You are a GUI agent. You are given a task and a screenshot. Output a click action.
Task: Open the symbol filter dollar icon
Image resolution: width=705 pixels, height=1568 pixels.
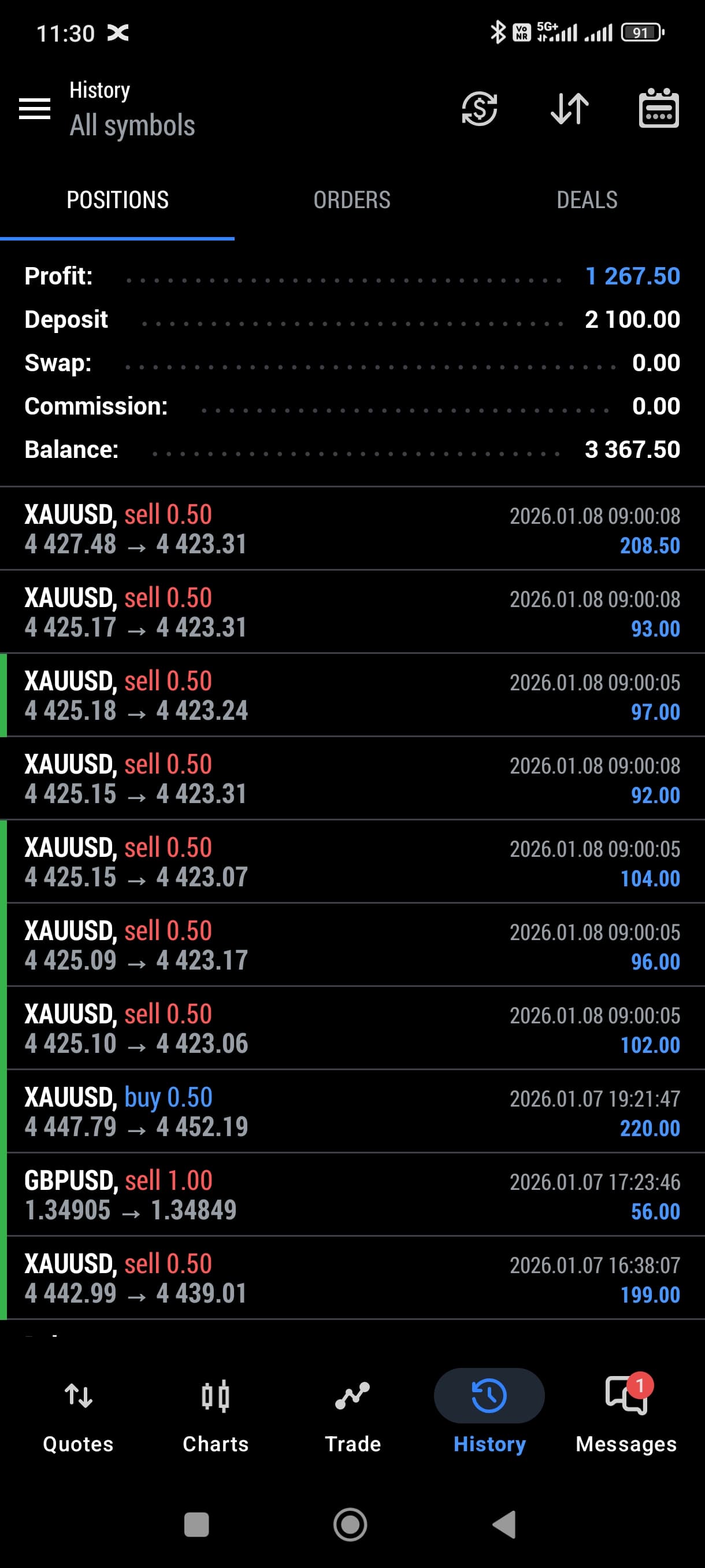479,110
